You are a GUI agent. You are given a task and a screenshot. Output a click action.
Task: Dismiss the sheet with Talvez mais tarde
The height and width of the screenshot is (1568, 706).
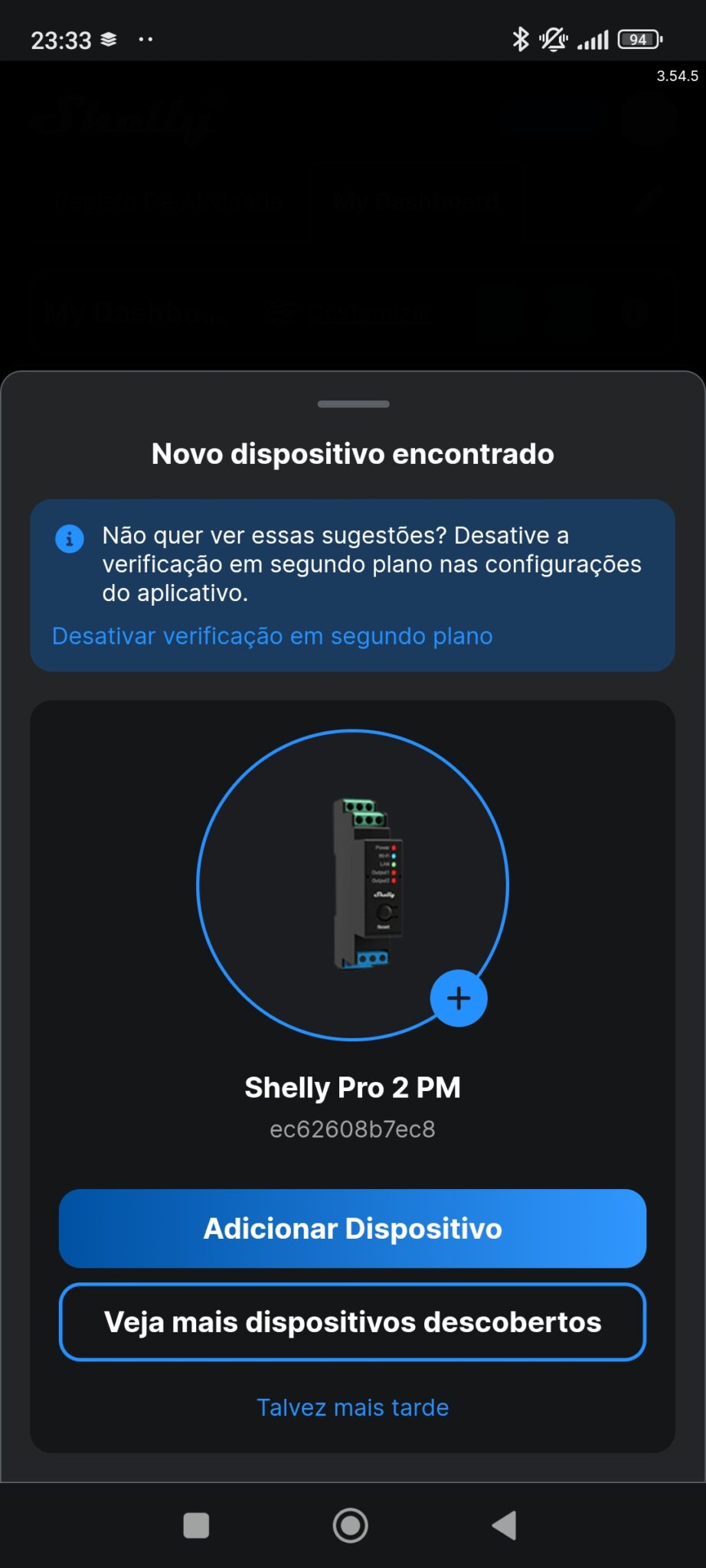[352, 1407]
